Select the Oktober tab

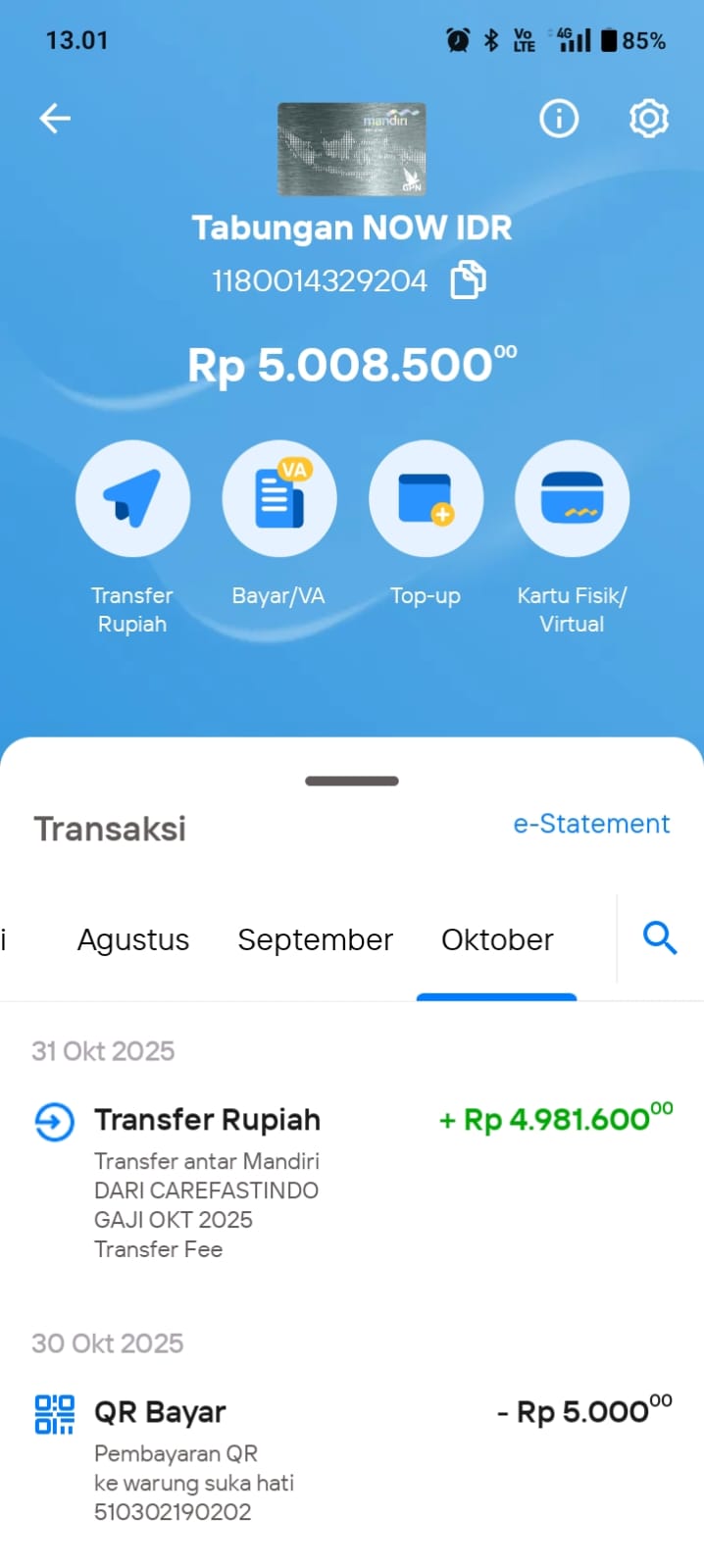(497, 939)
